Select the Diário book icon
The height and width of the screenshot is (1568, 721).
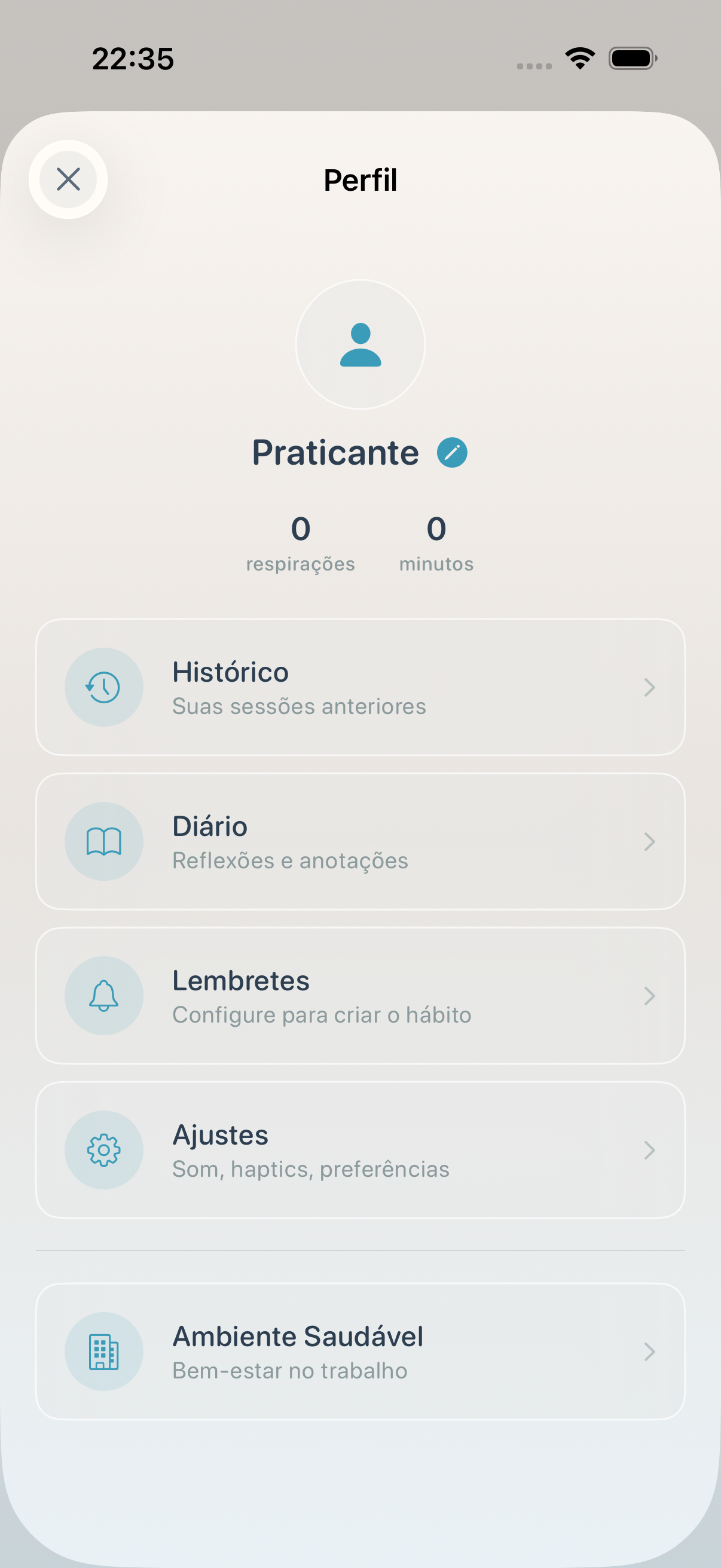click(x=103, y=841)
